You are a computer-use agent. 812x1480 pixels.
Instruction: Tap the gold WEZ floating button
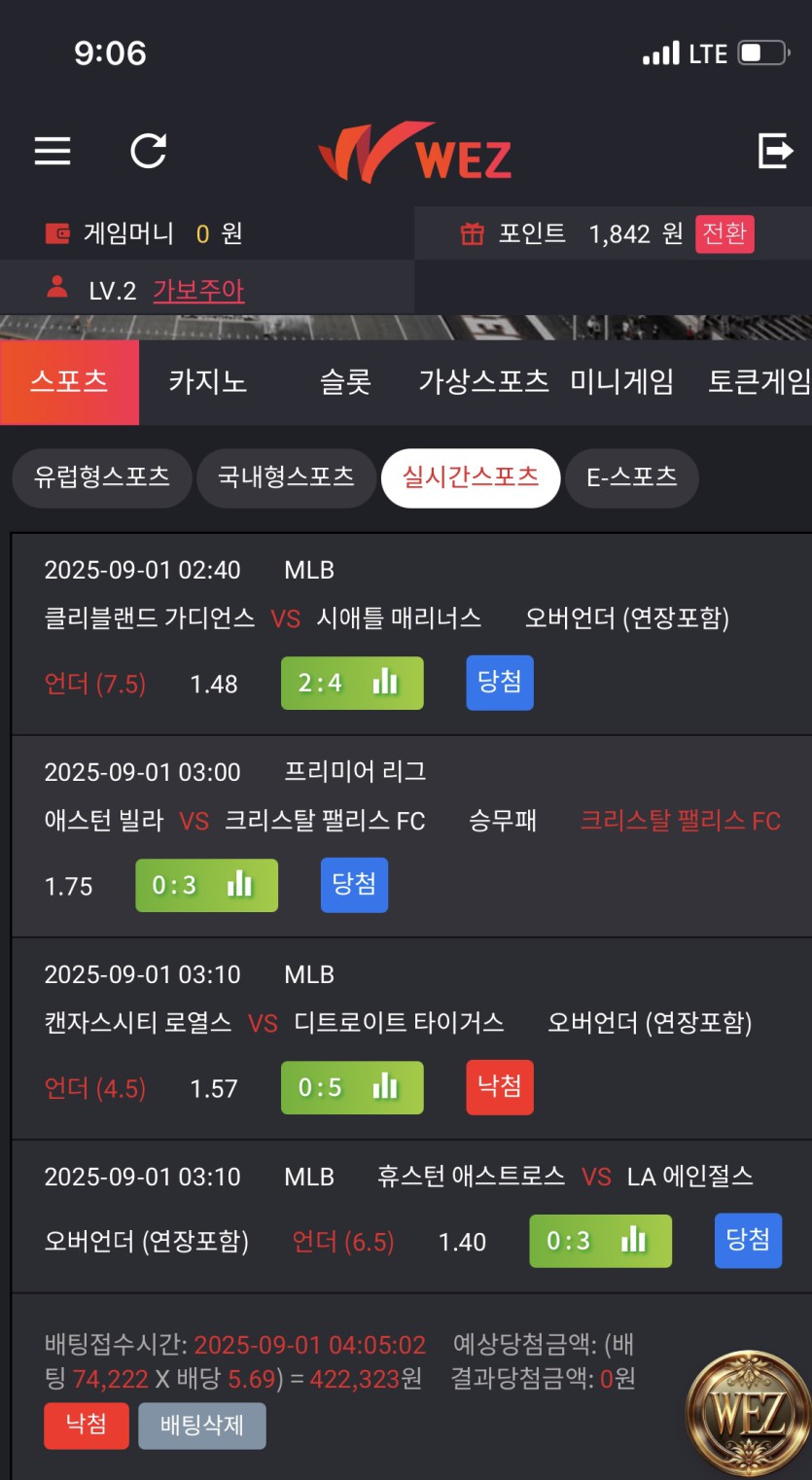point(748,1413)
